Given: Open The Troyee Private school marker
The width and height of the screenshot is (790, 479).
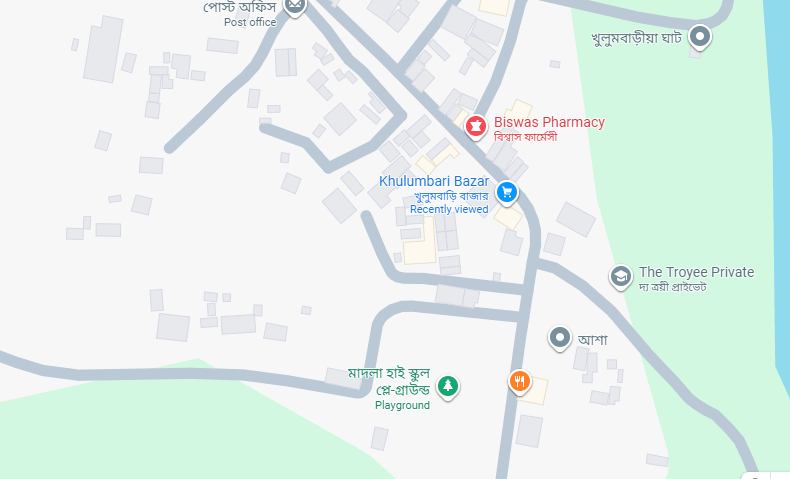Looking at the screenshot, I should coord(620,275).
